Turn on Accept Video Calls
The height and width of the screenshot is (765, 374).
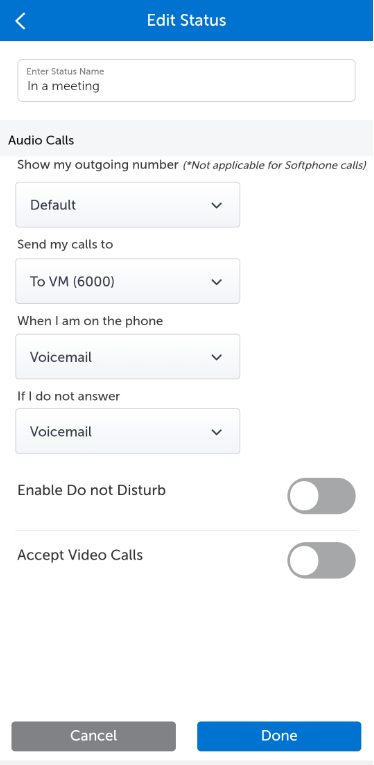pos(321,560)
